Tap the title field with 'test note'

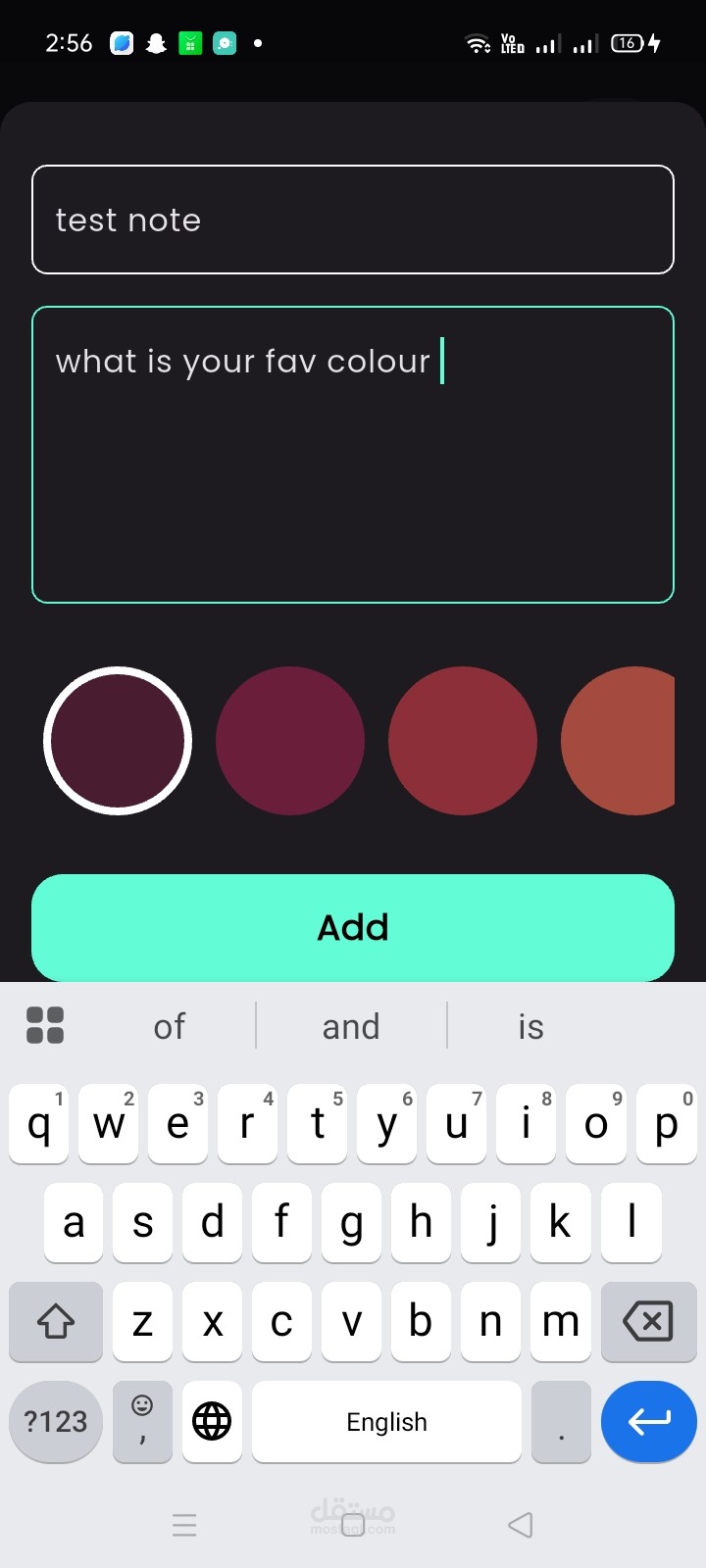(353, 220)
